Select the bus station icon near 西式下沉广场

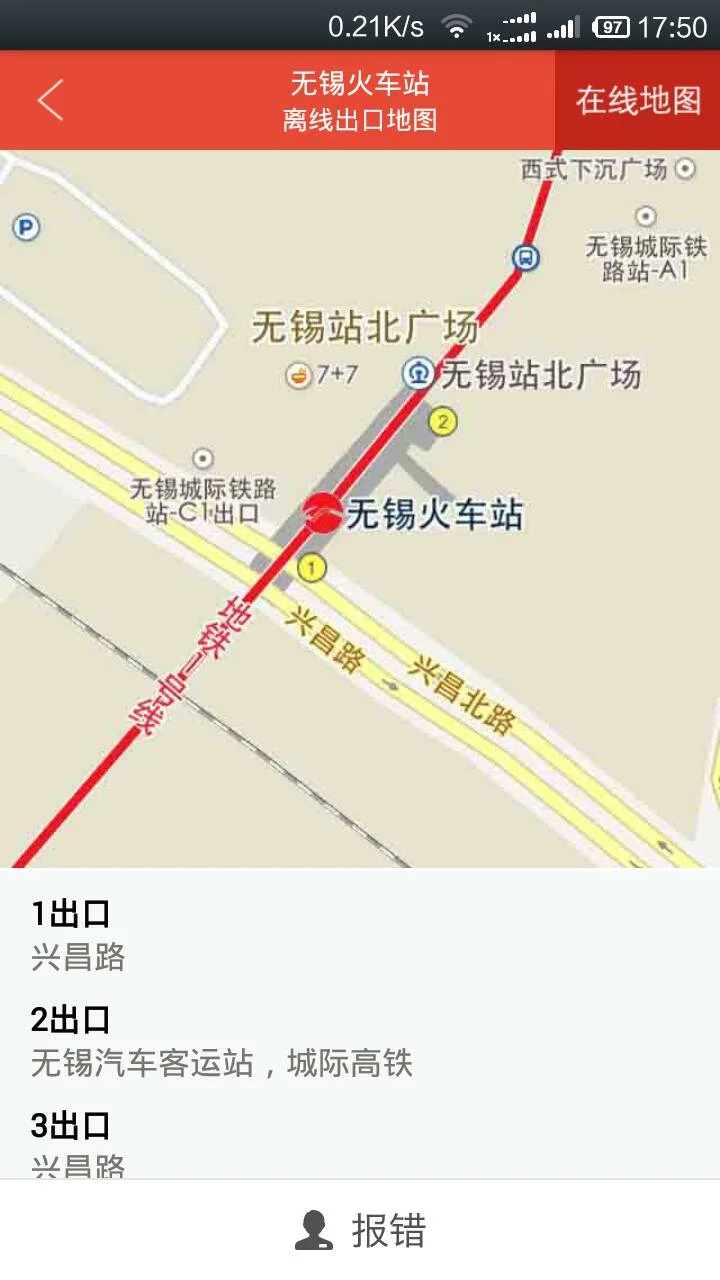[x=525, y=257]
